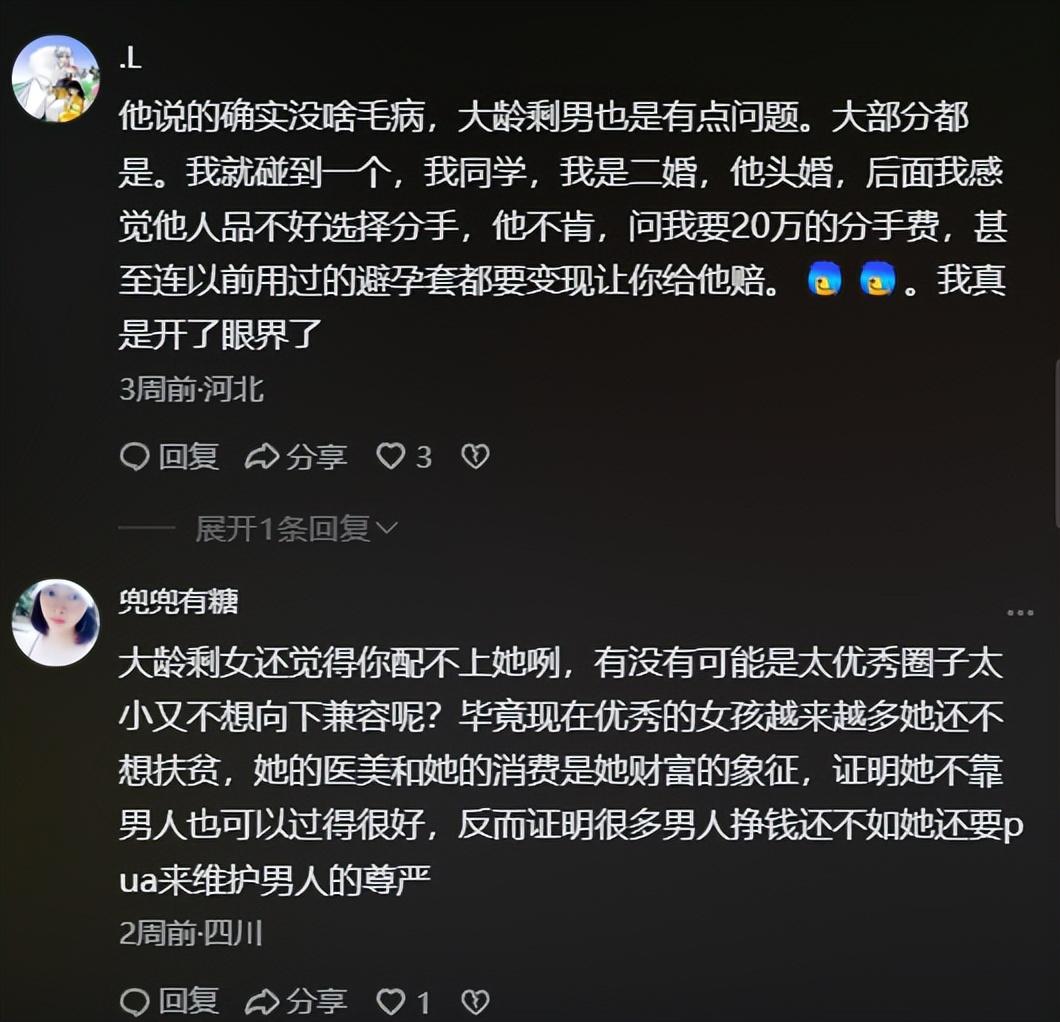
Task: Open username .L profile link
Action: click(x=130, y=60)
